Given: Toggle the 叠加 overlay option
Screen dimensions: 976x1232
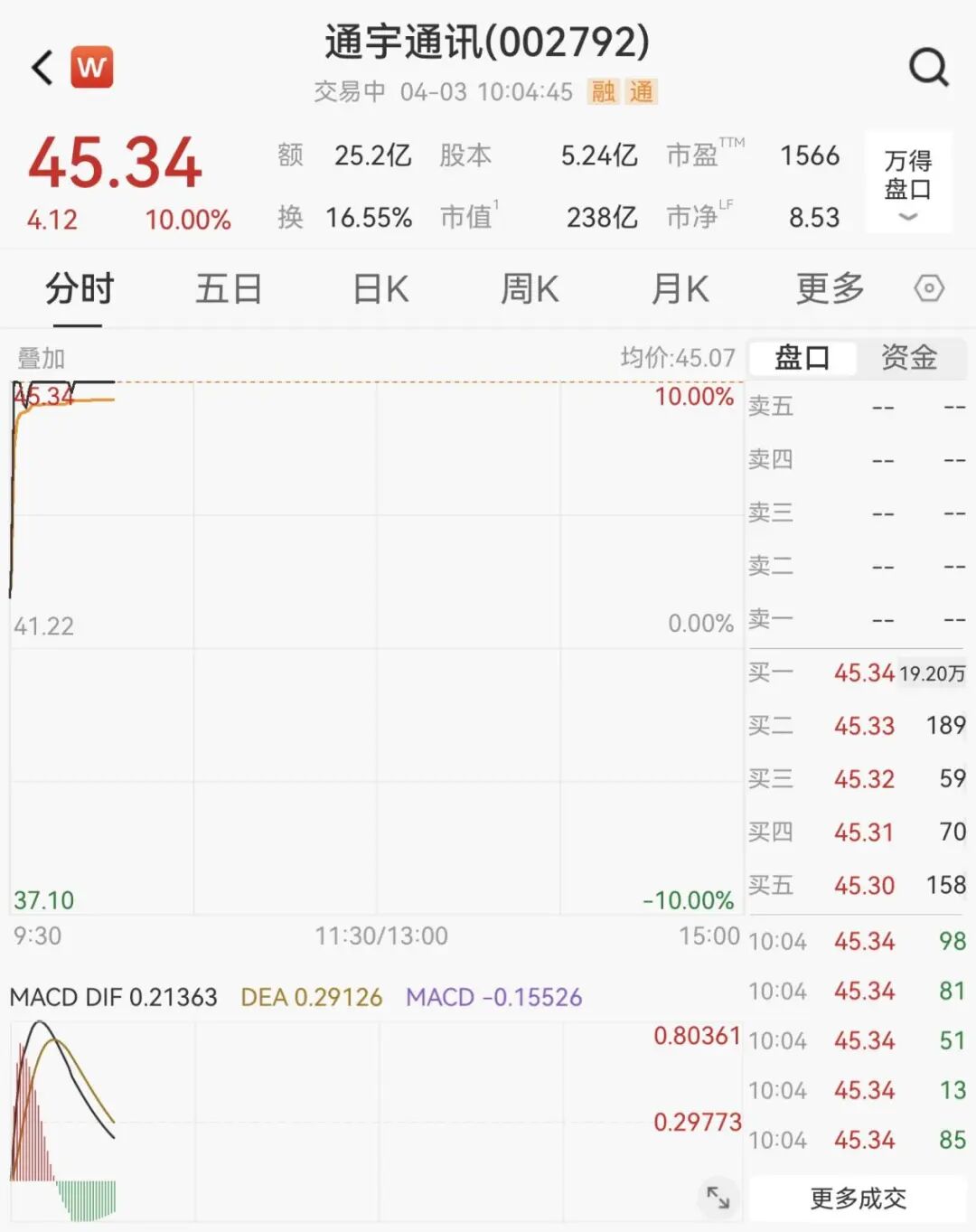Looking at the screenshot, I should click(41, 358).
